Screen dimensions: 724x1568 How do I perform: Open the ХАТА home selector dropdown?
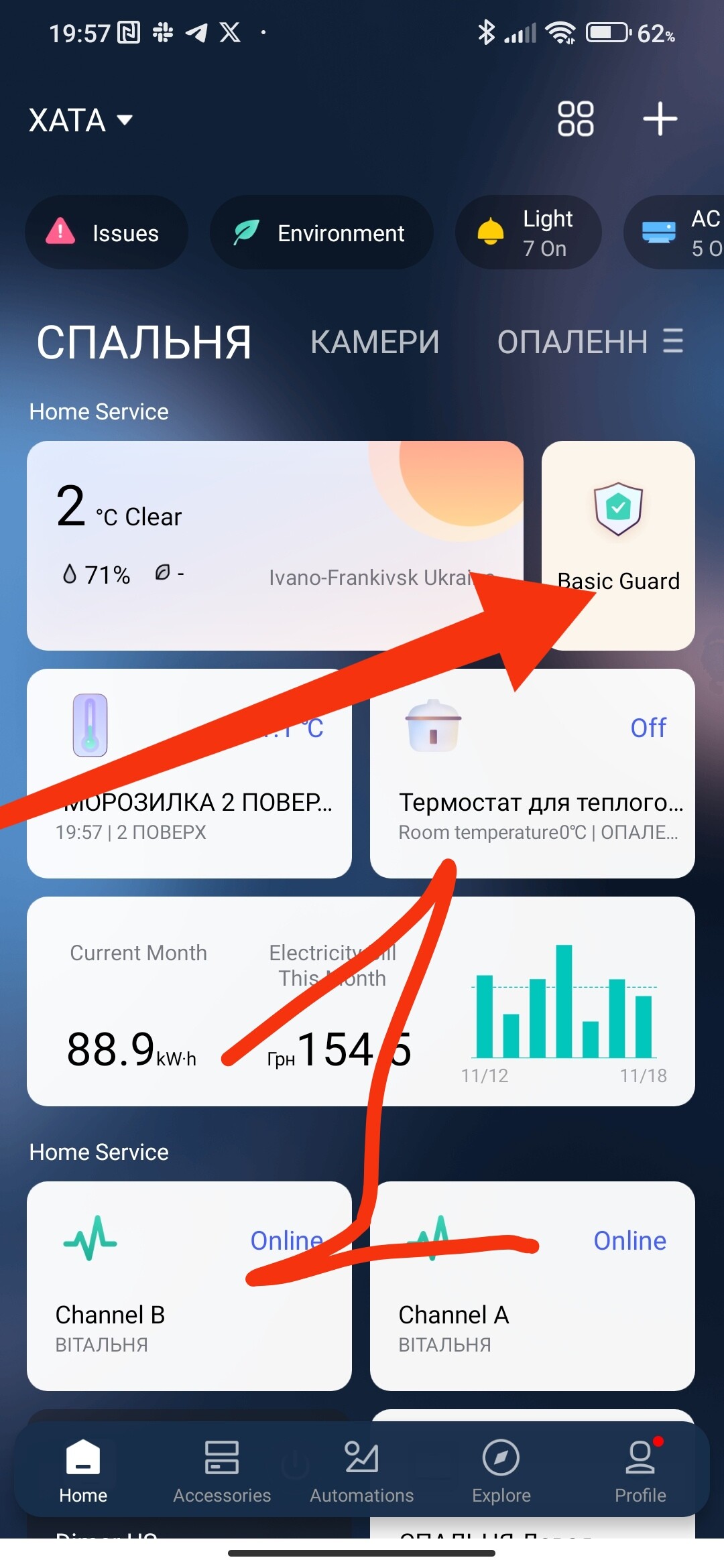tap(80, 121)
